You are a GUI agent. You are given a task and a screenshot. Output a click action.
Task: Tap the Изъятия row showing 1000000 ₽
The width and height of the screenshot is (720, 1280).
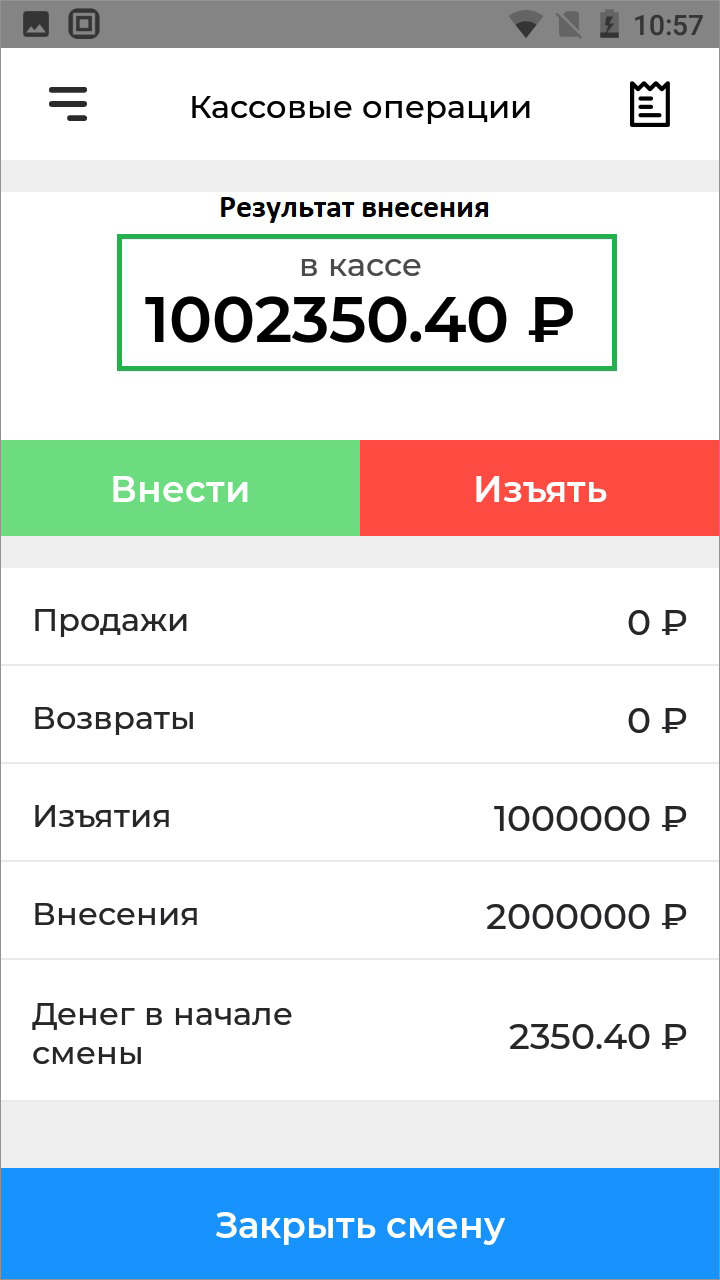360,814
